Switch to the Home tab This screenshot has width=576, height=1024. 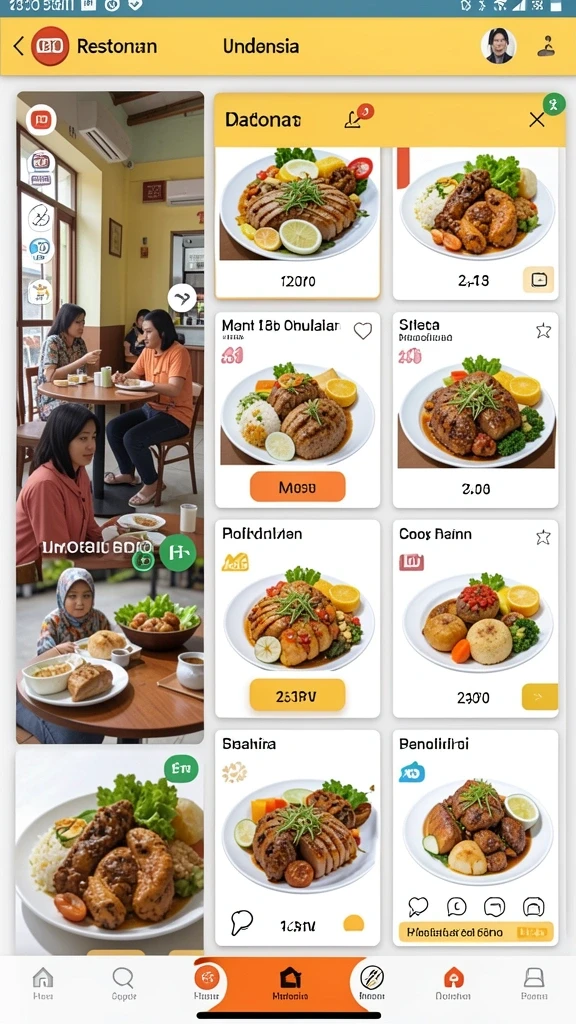pos(43,984)
